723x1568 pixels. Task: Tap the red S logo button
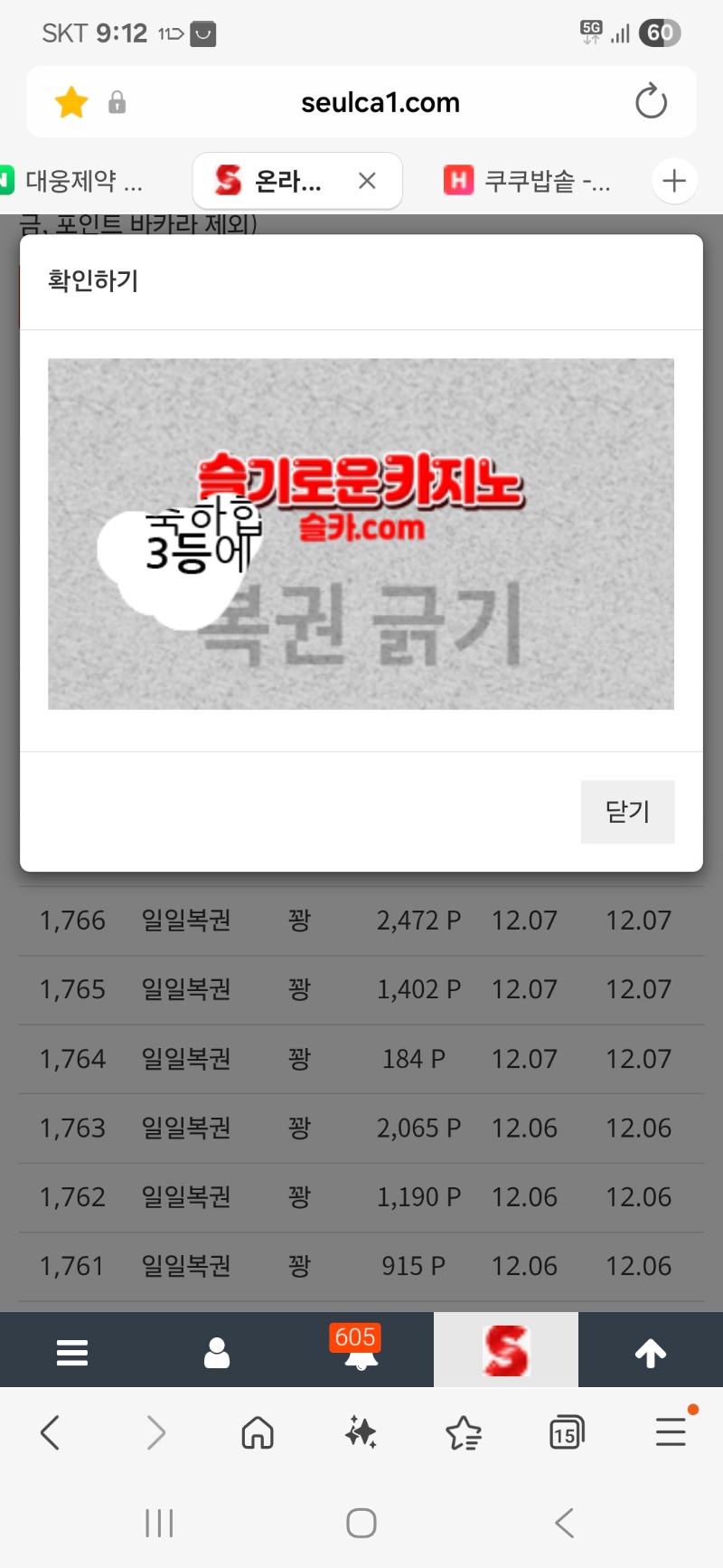coord(506,1350)
